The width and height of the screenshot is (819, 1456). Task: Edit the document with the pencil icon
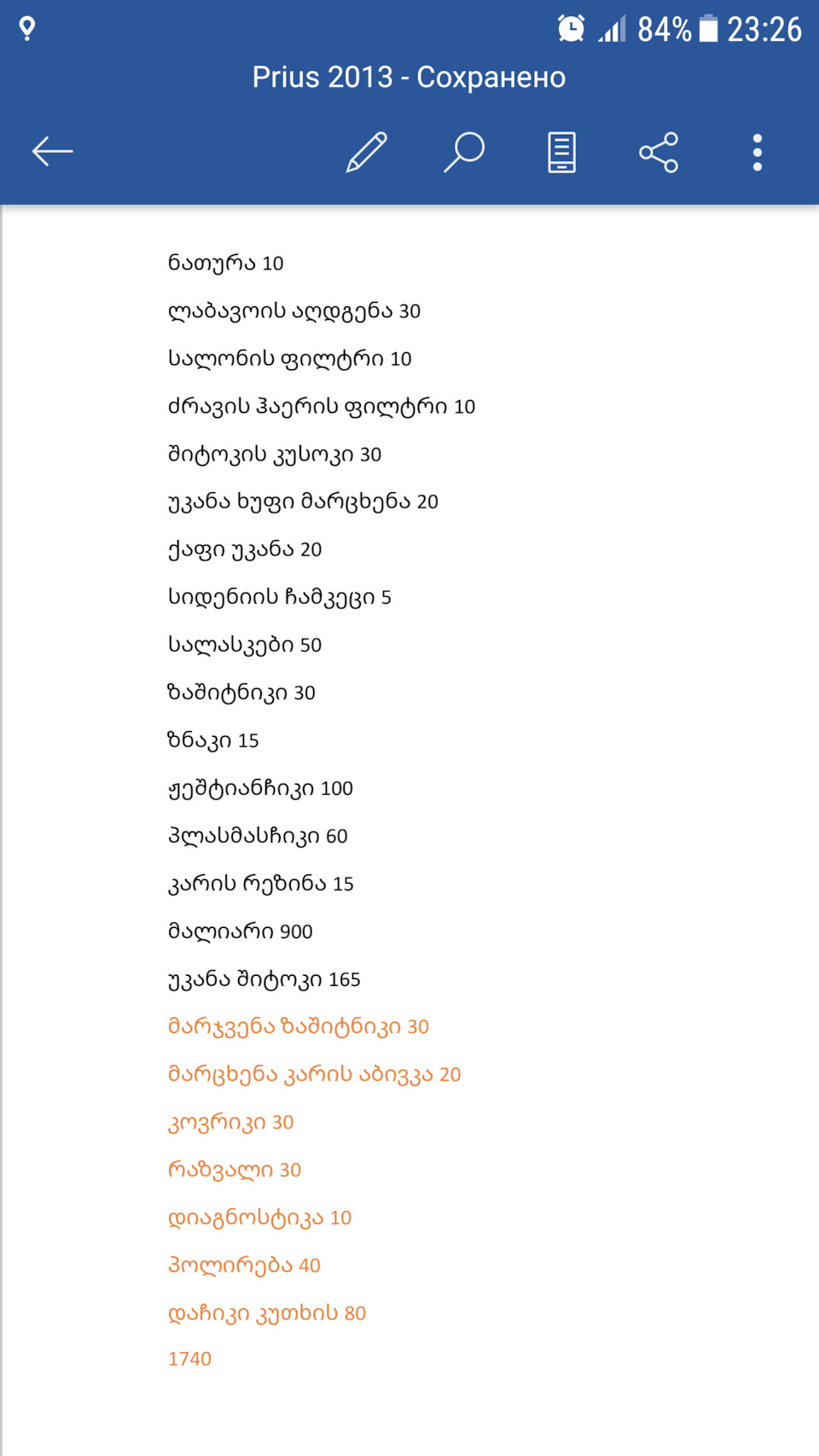[367, 152]
